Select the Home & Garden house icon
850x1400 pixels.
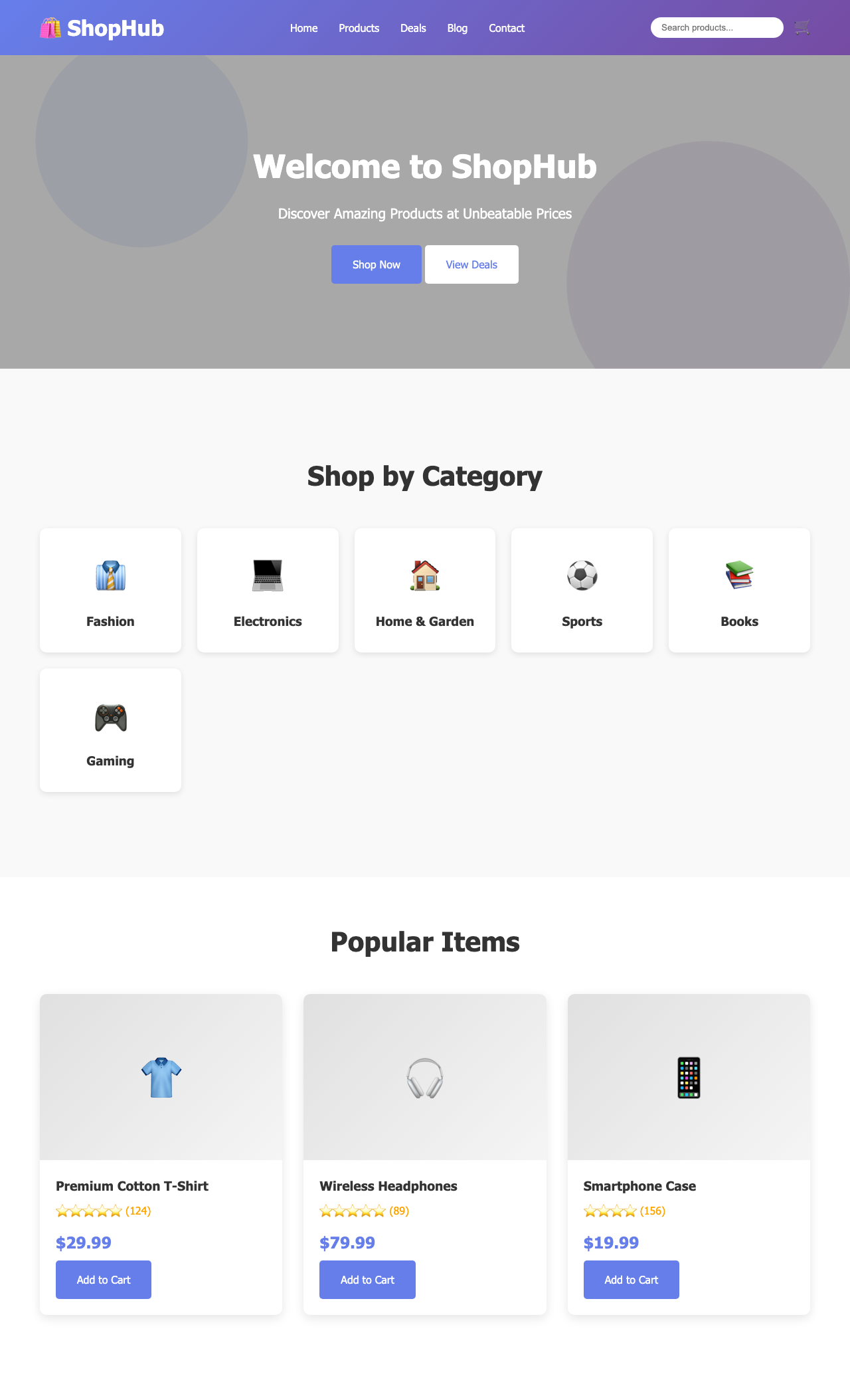click(424, 576)
